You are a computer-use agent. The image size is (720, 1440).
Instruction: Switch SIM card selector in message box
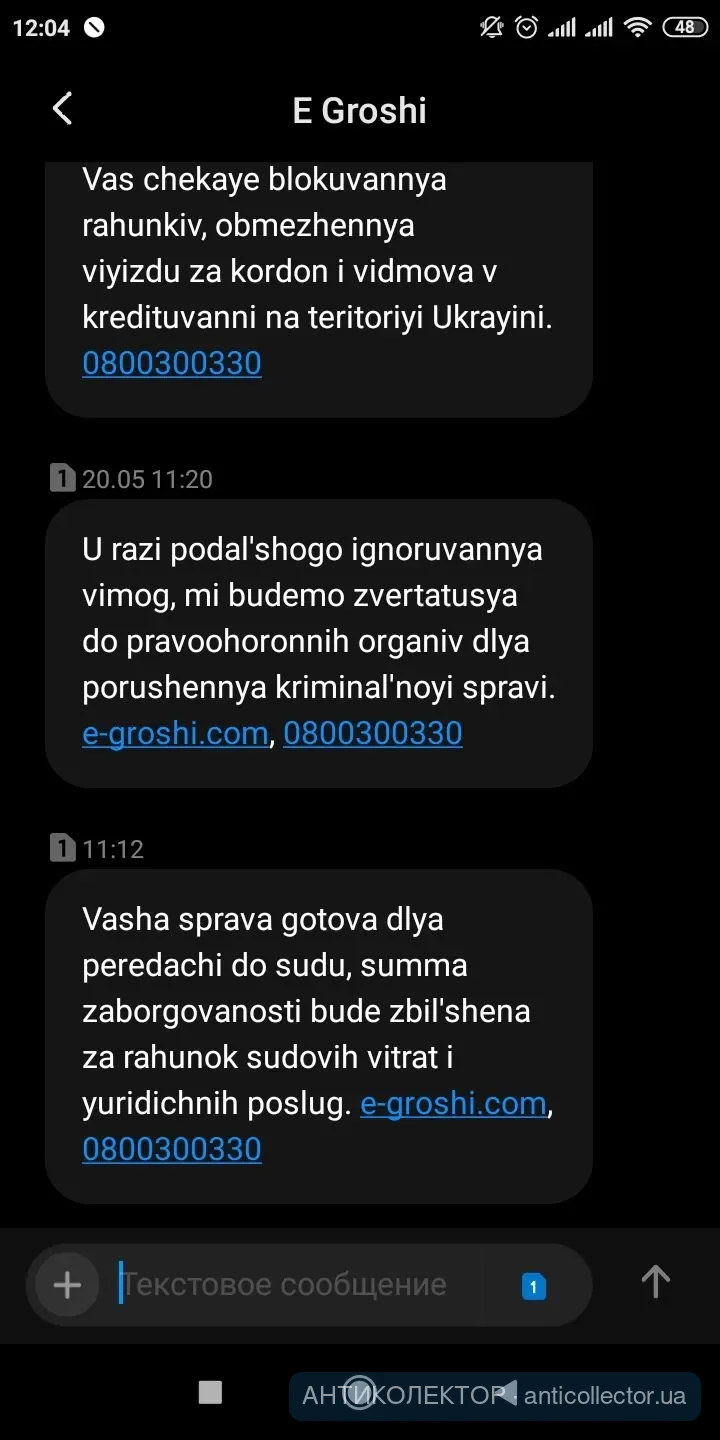[534, 1286]
